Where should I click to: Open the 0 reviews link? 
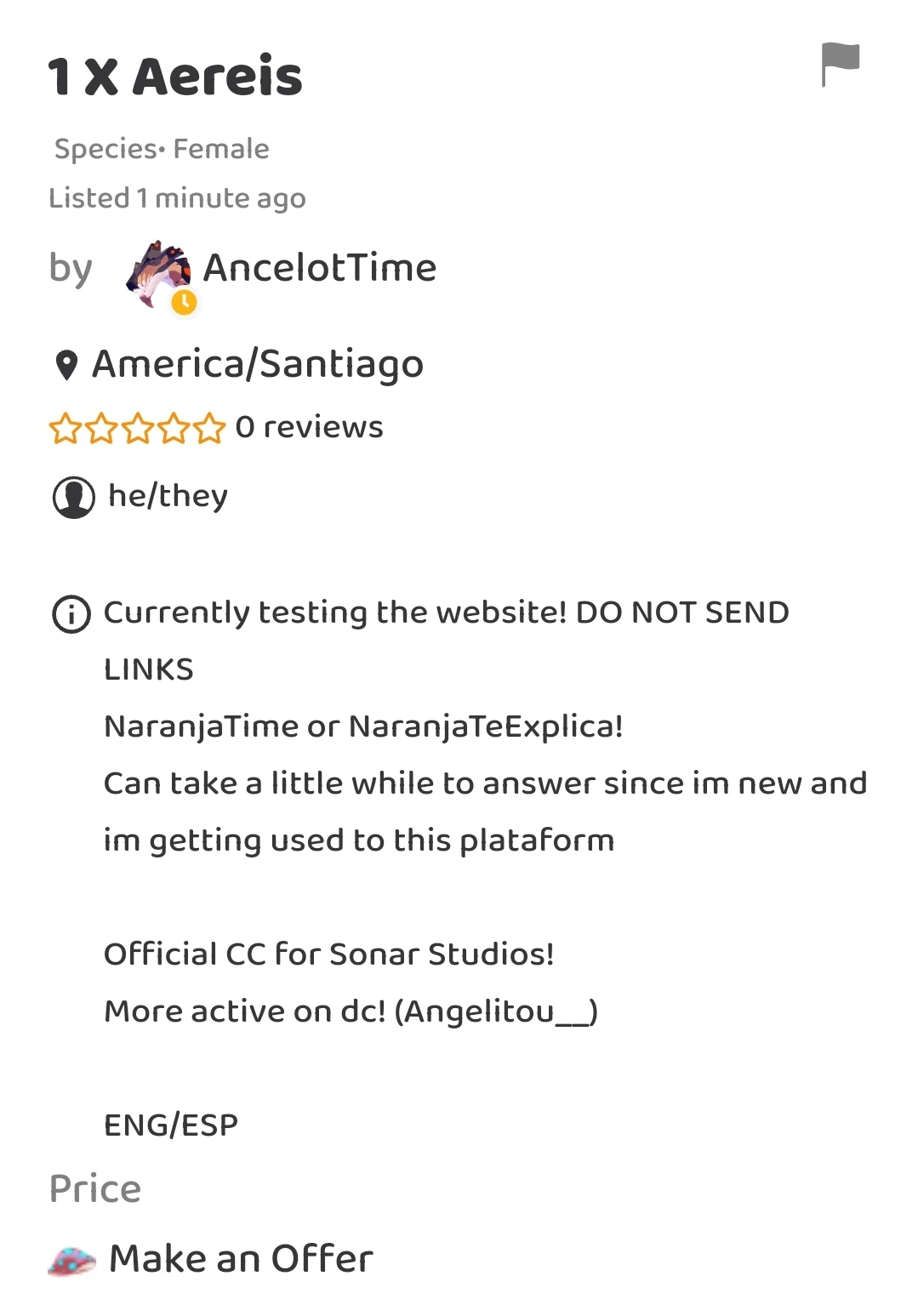309,426
